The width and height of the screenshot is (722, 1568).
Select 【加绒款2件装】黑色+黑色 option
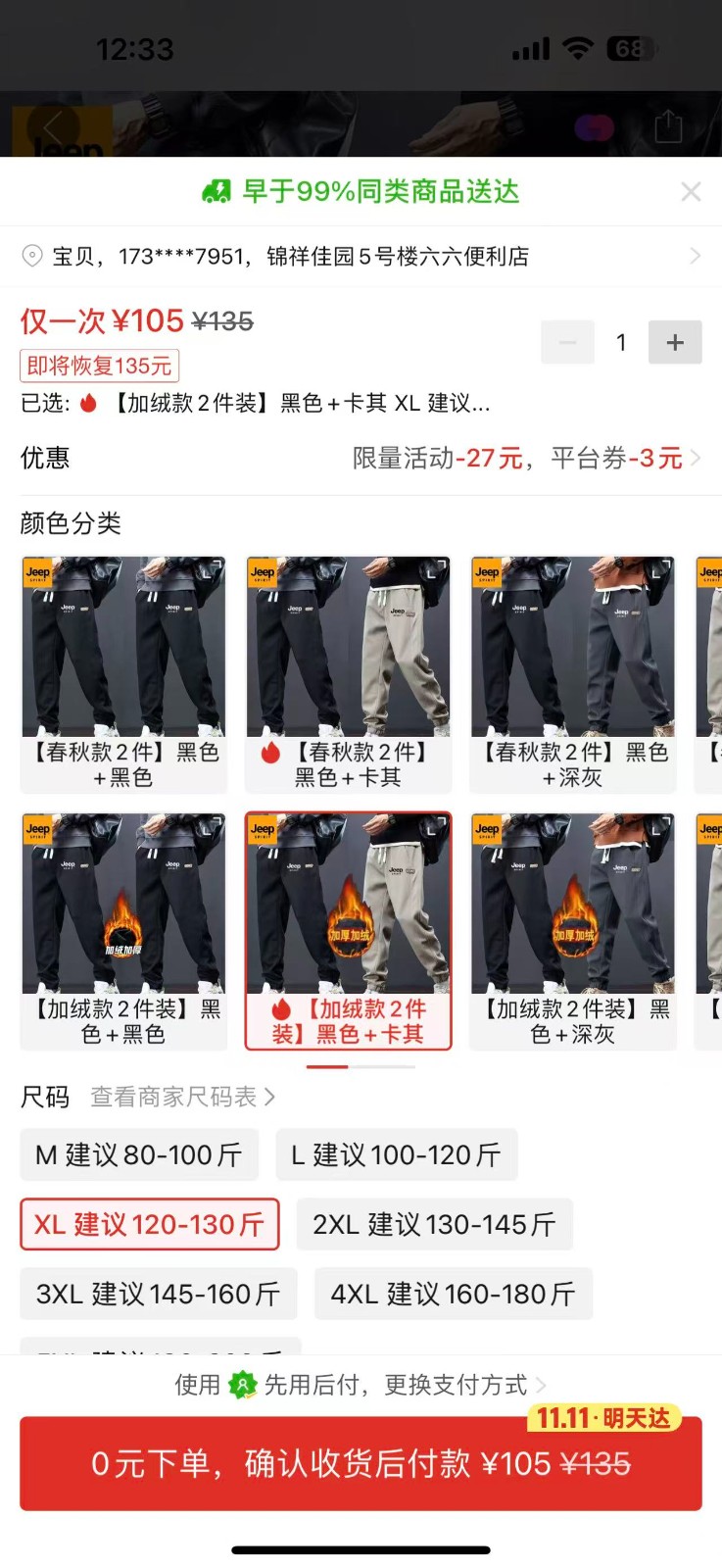click(123, 931)
